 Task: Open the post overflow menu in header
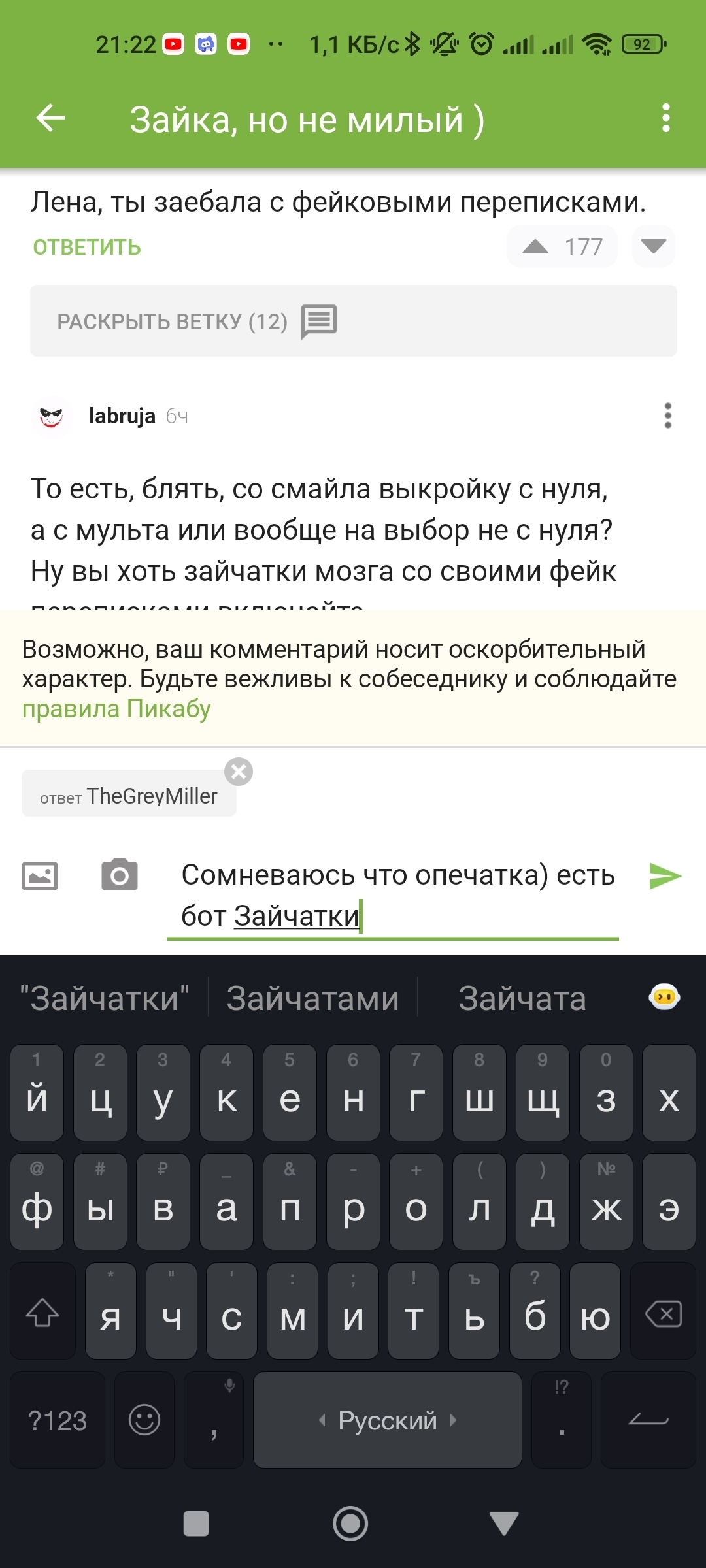pos(665,119)
